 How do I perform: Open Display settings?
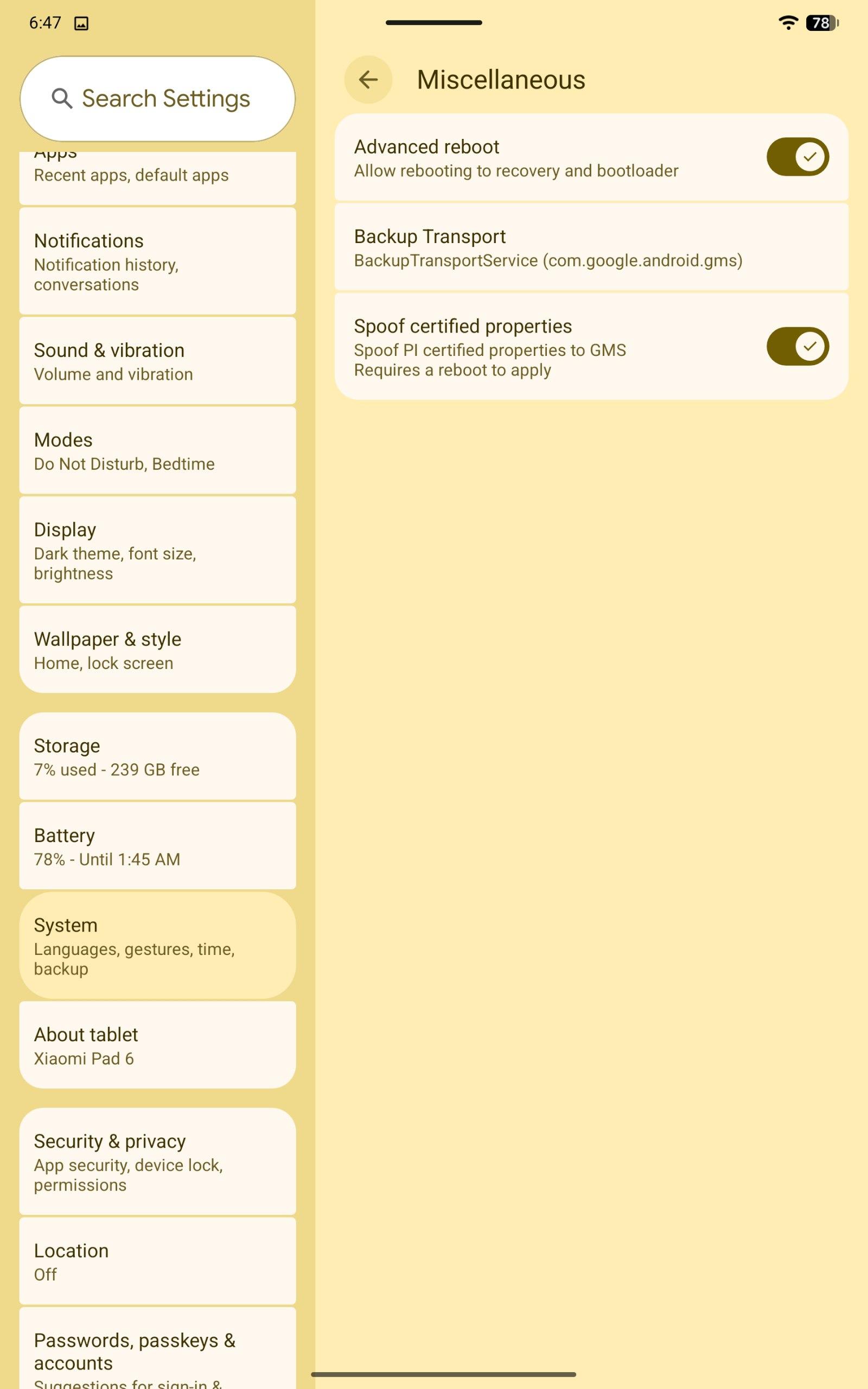pos(158,550)
